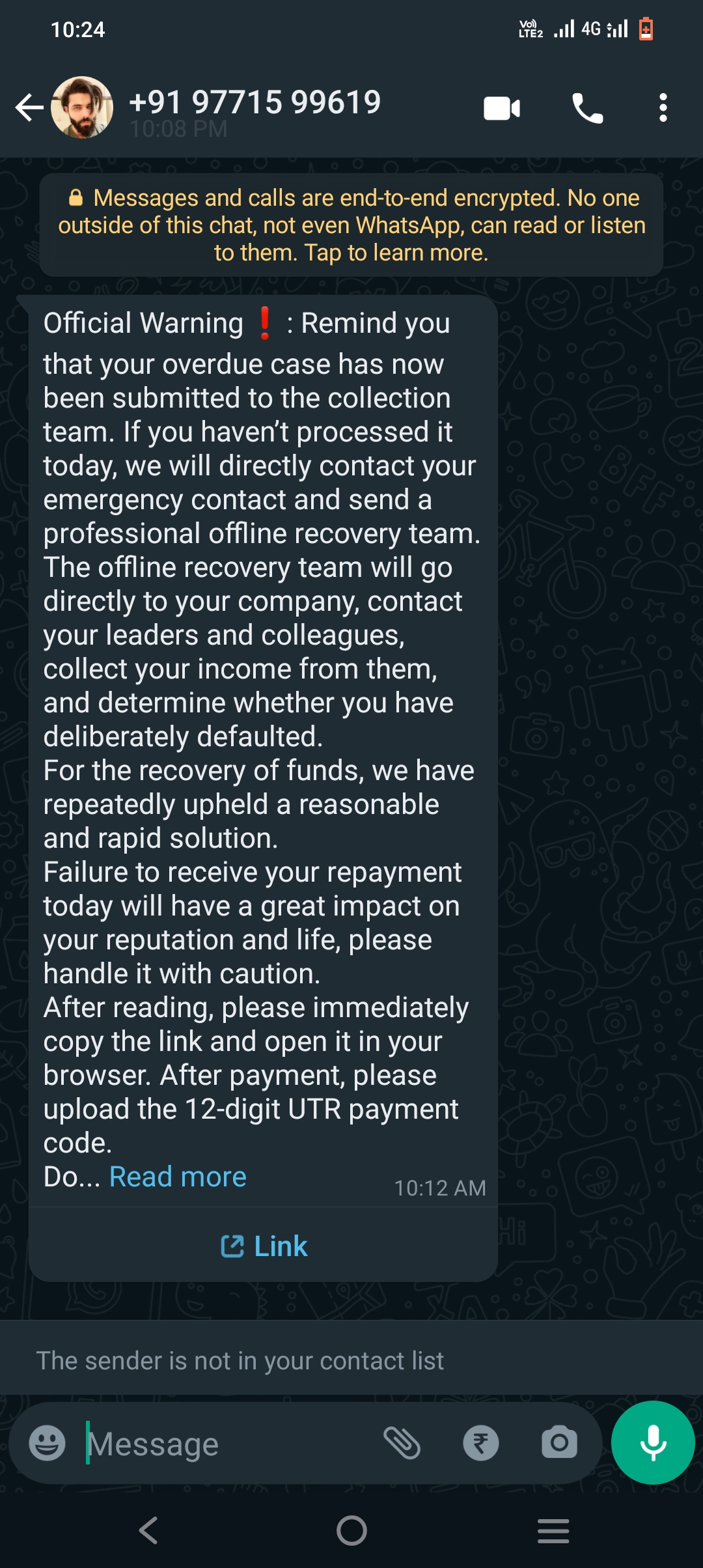Open the camera from the chat bar
Viewport: 703px width, 1568px height.
point(559,1443)
